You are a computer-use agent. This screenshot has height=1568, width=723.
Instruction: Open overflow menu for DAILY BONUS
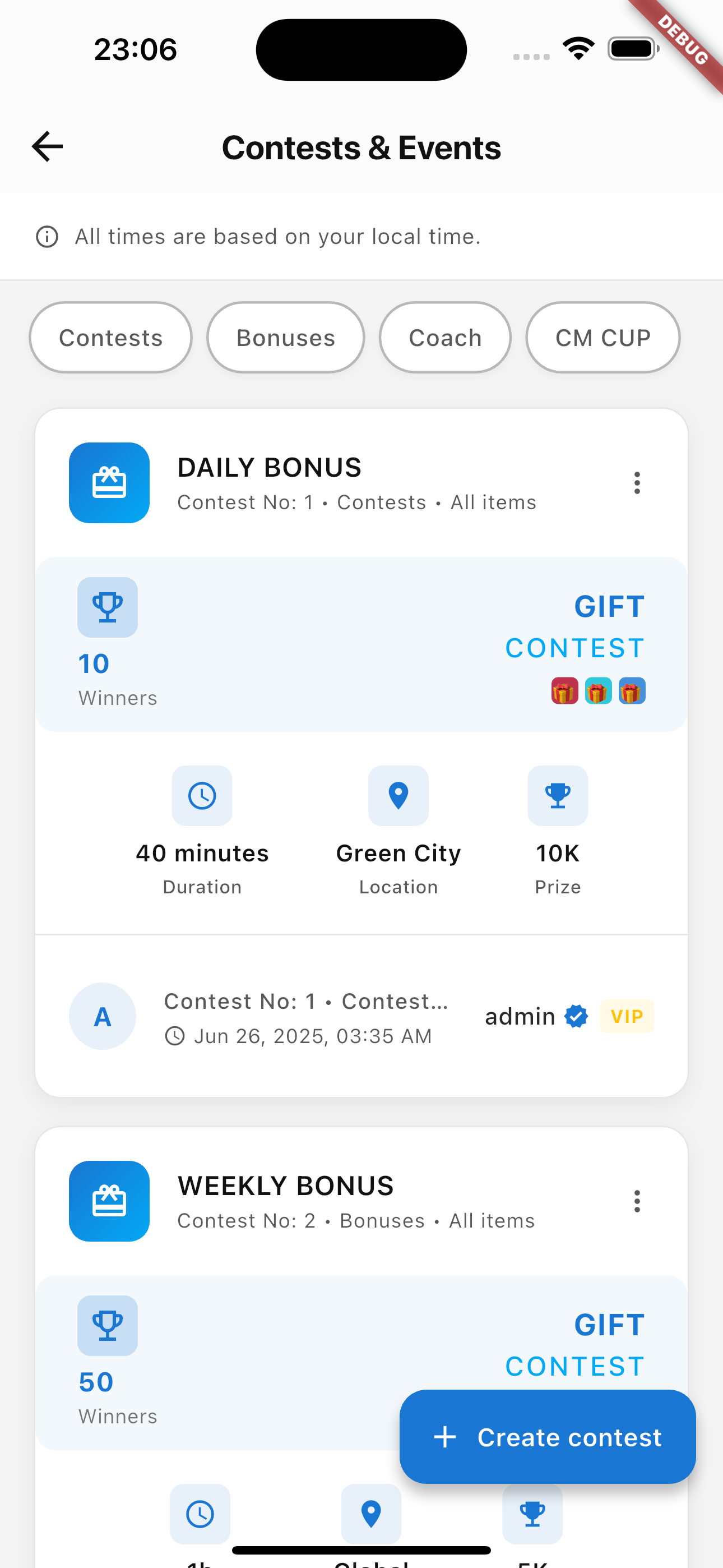click(x=637, y=483)
